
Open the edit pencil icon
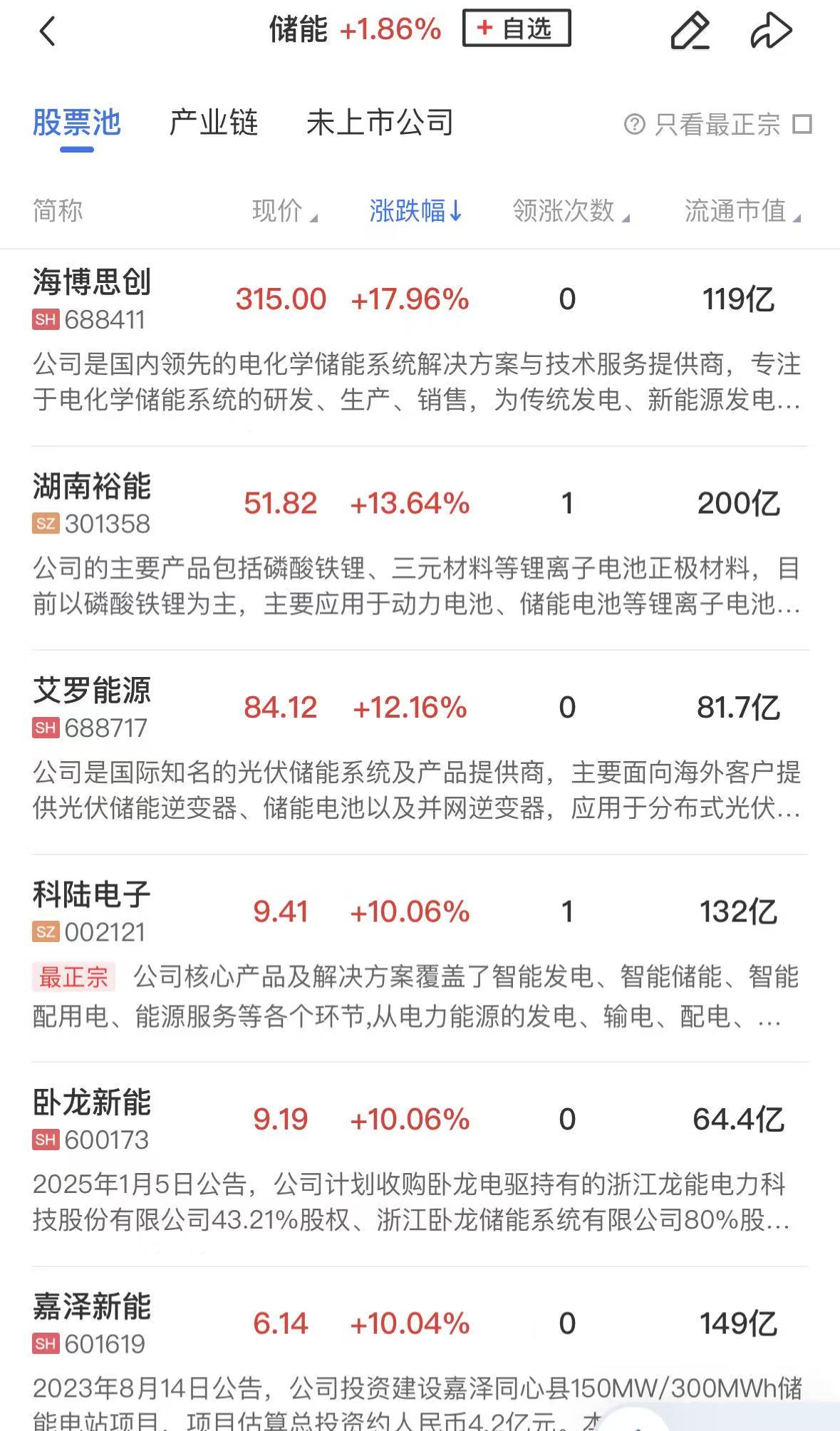690,31
